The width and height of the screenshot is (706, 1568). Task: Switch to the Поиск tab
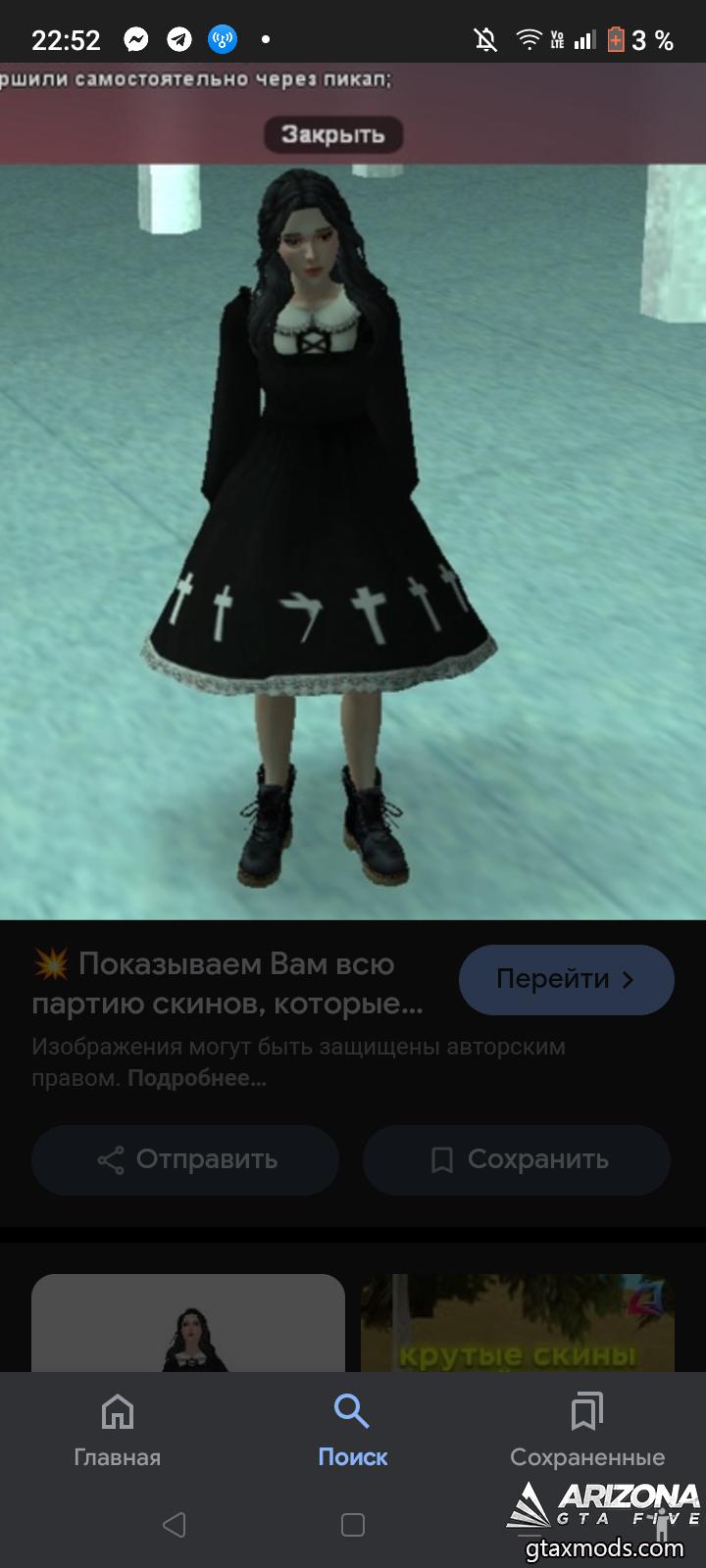coord(352,1431)
